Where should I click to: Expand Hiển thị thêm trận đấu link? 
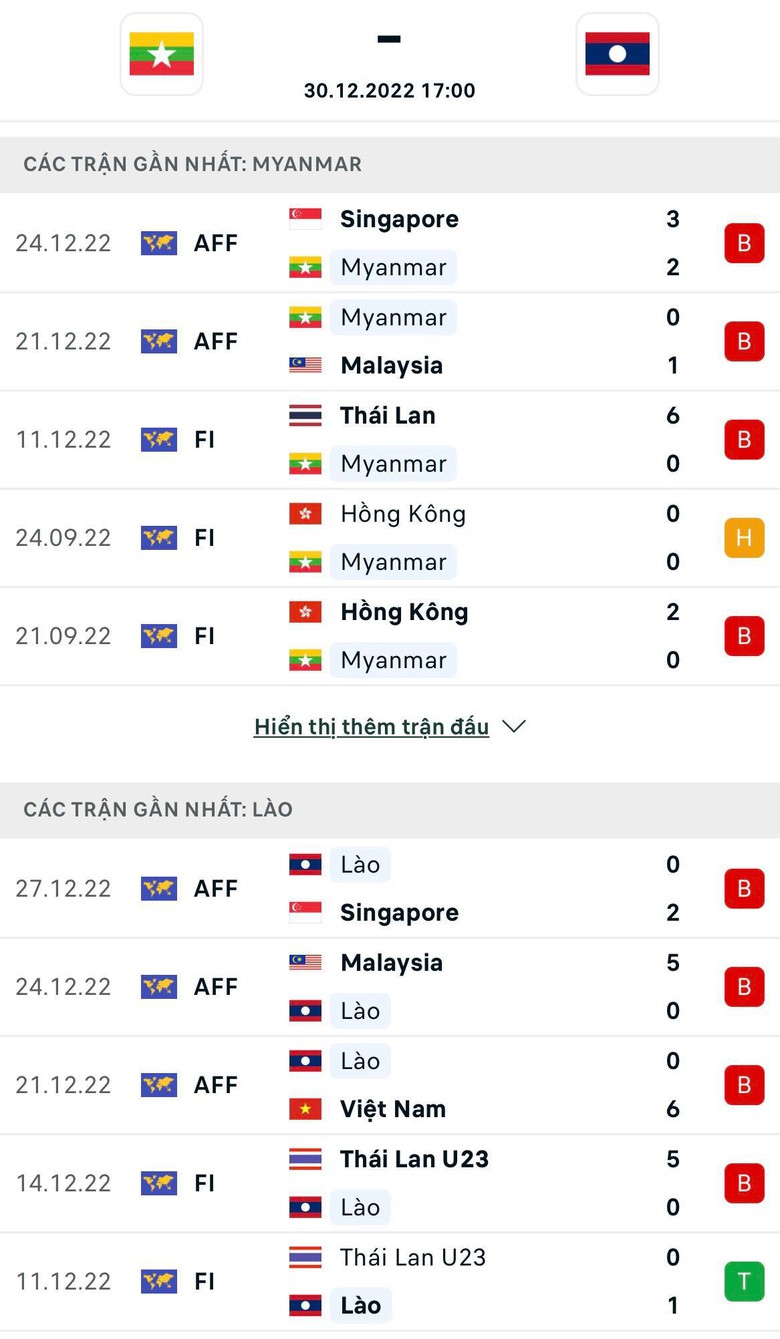coord(389,727)
